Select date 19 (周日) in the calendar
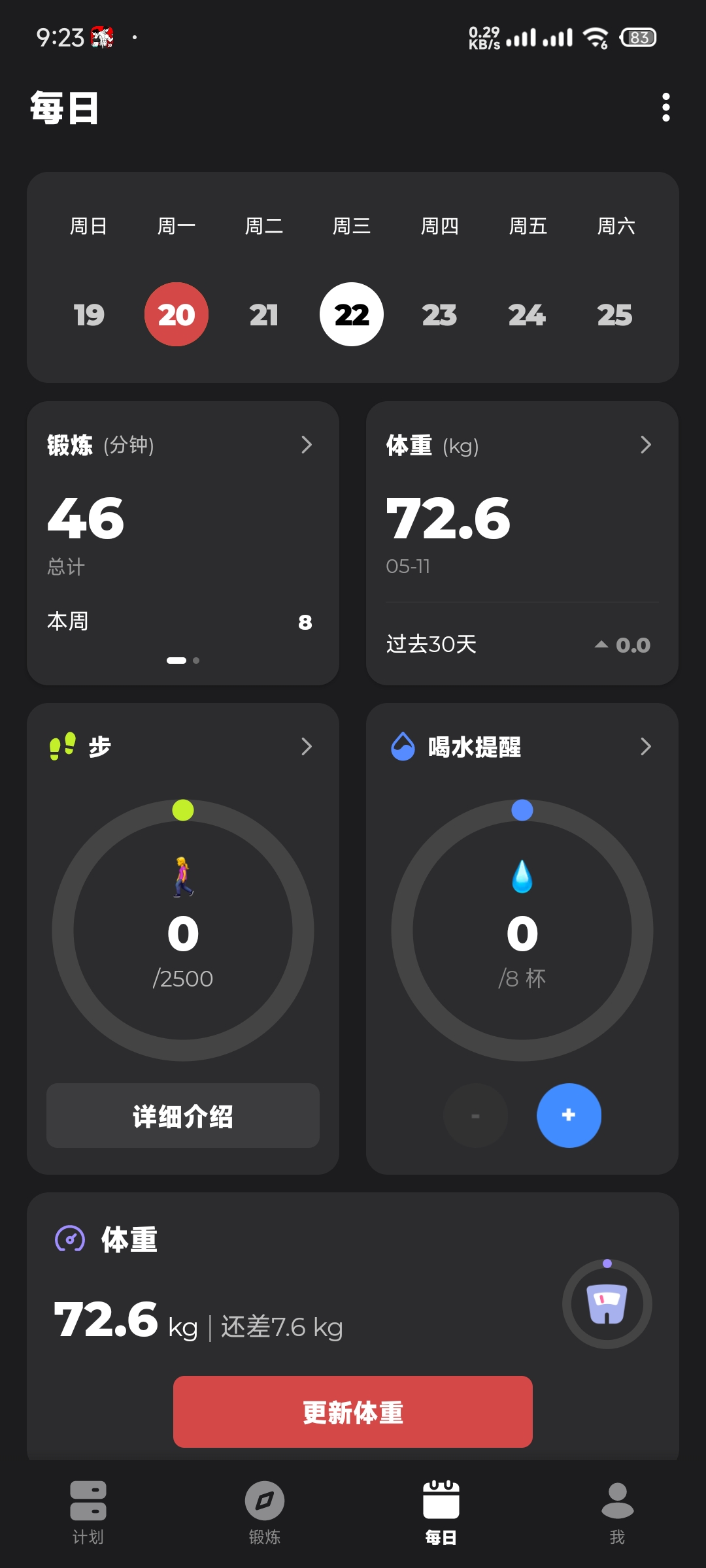Image resolution: width=706 pixels, height=1568 pixels. (x=89, y=315)
